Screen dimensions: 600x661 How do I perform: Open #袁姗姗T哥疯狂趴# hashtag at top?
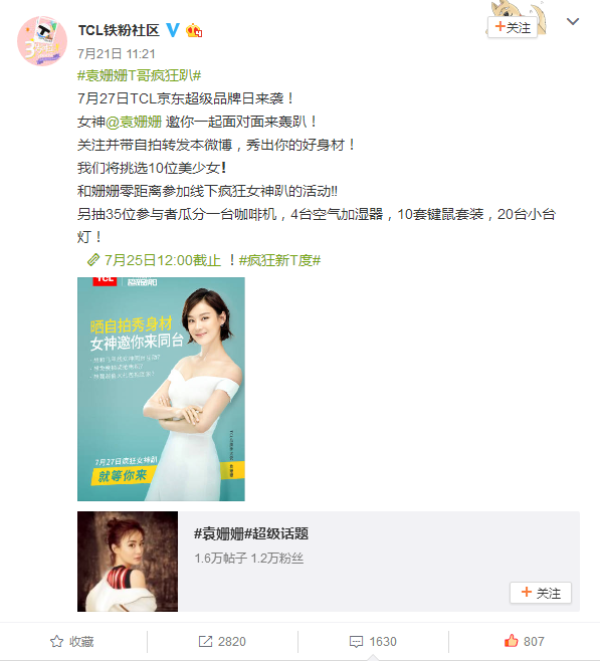coord(139,76)
